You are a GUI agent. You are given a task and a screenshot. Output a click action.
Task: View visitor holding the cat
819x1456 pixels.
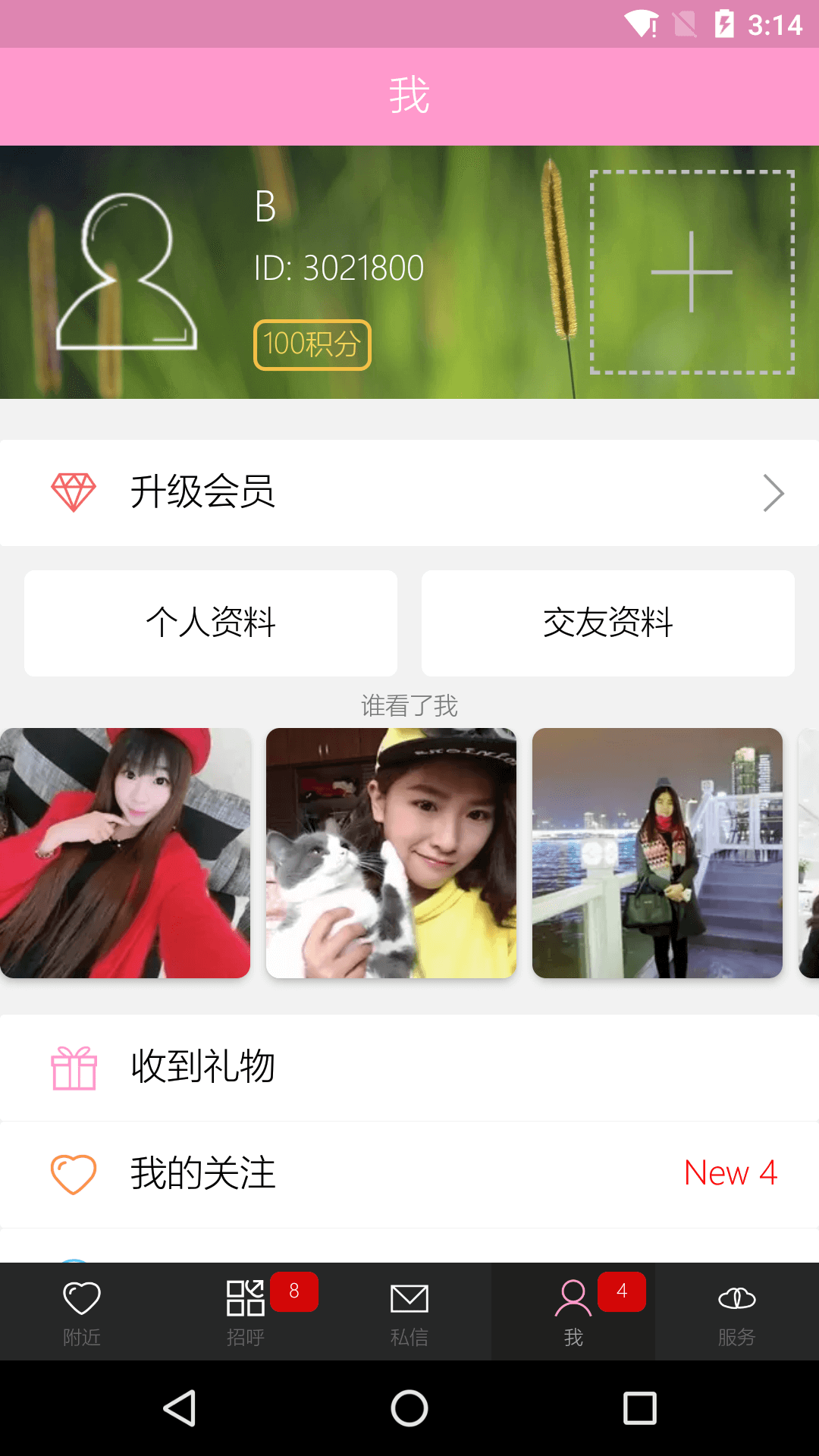coord(391,853)
